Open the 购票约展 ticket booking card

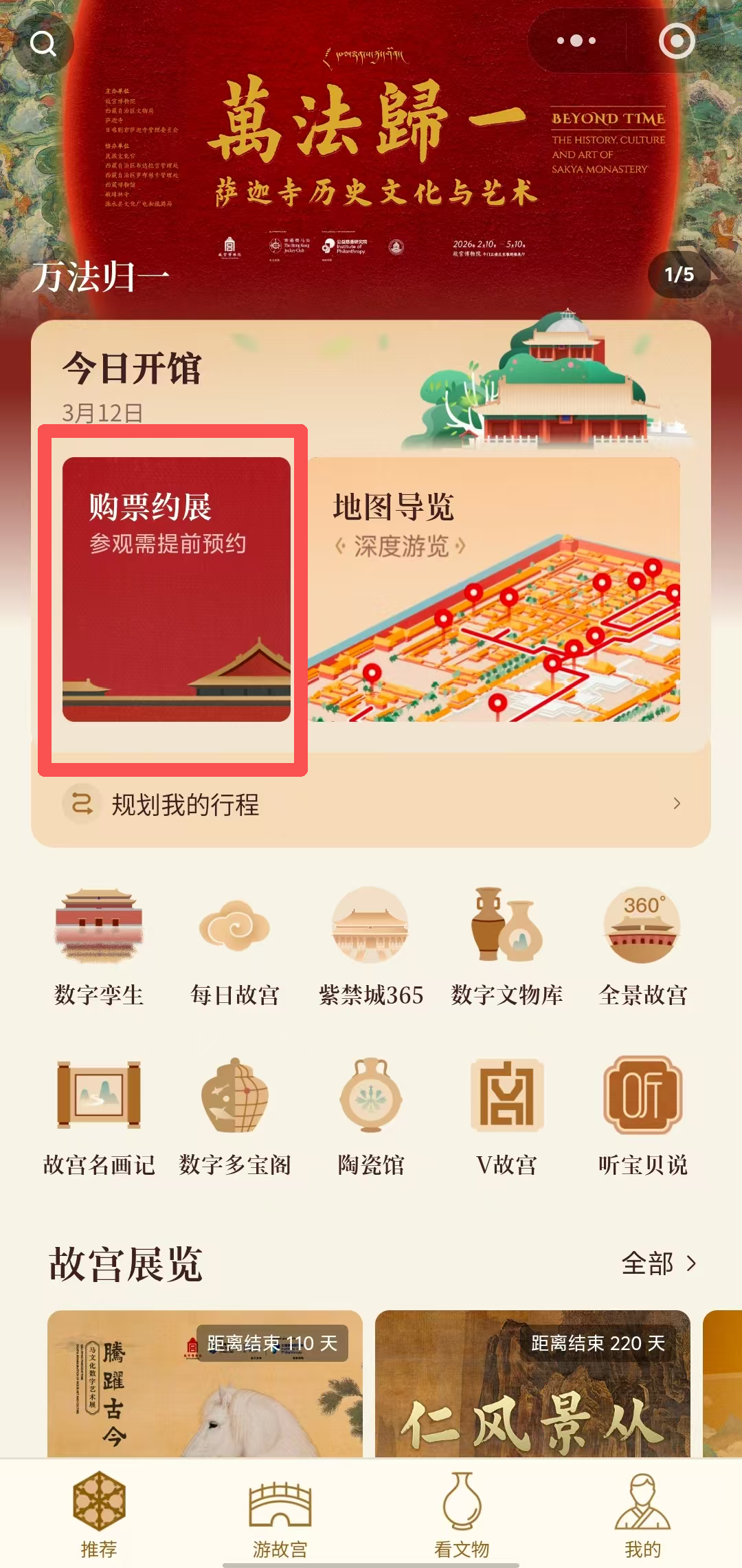[x=177, y=589]
